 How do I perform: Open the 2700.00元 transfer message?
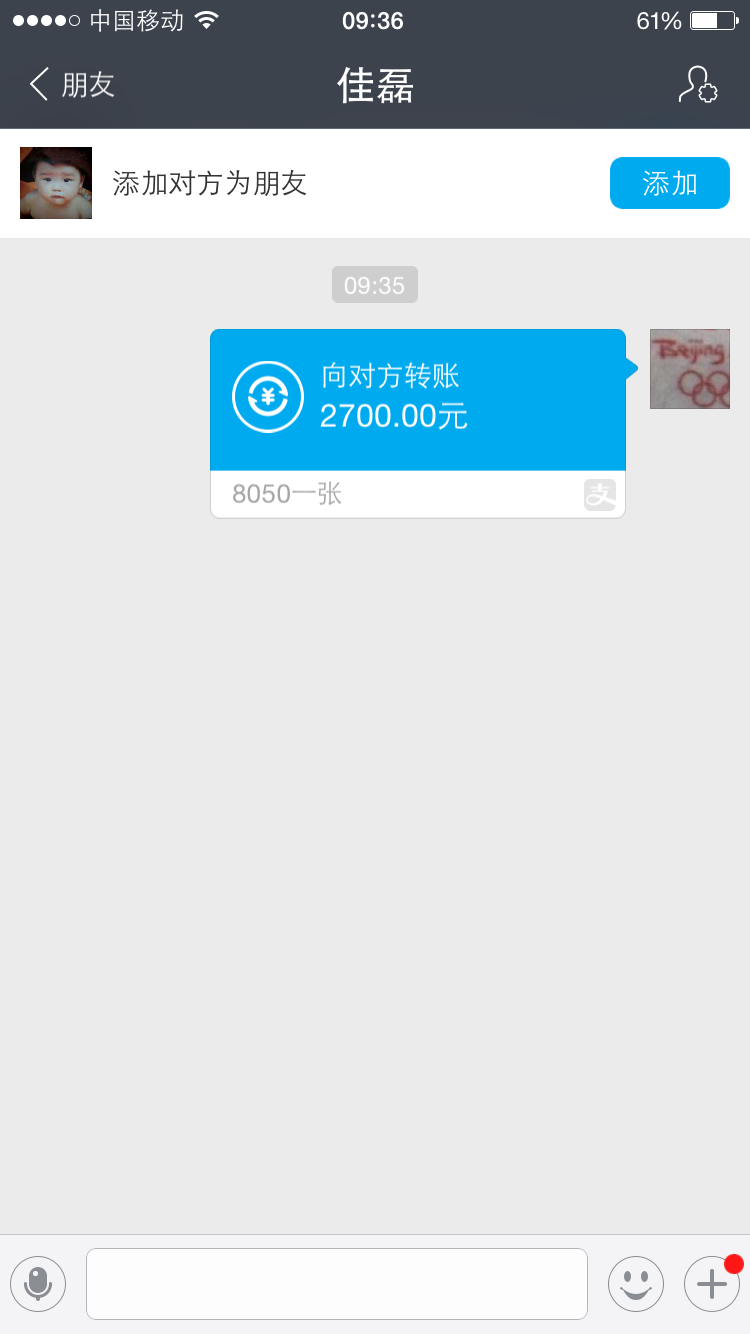coord(418,400)
